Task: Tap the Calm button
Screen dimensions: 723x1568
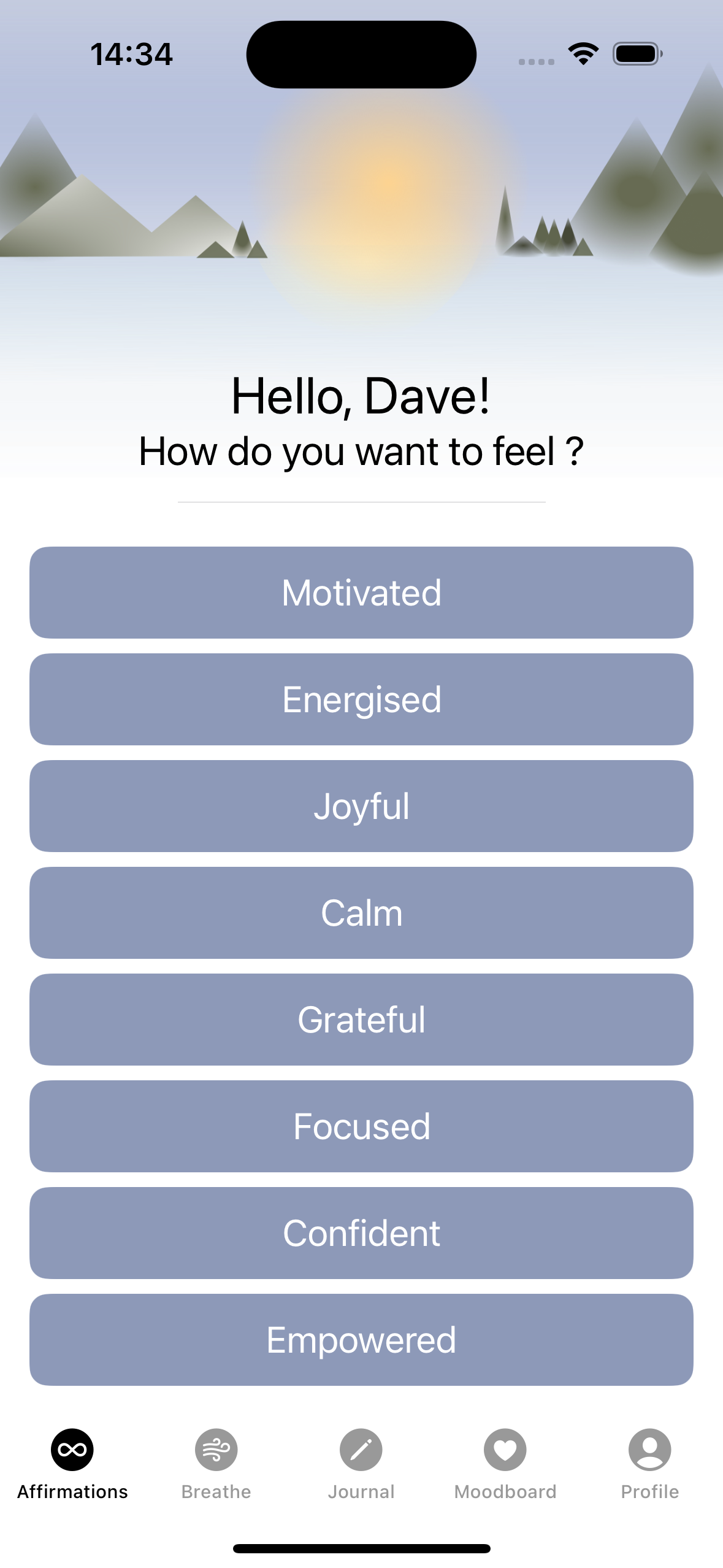Action: tap(361, 913)
